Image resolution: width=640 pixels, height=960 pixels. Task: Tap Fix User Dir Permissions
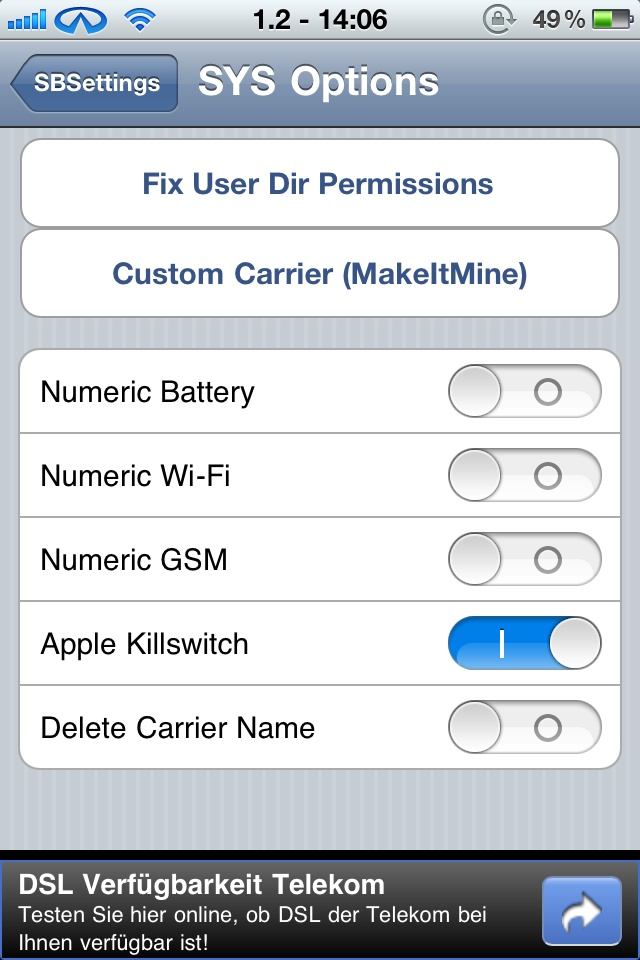tap(320, 183)
